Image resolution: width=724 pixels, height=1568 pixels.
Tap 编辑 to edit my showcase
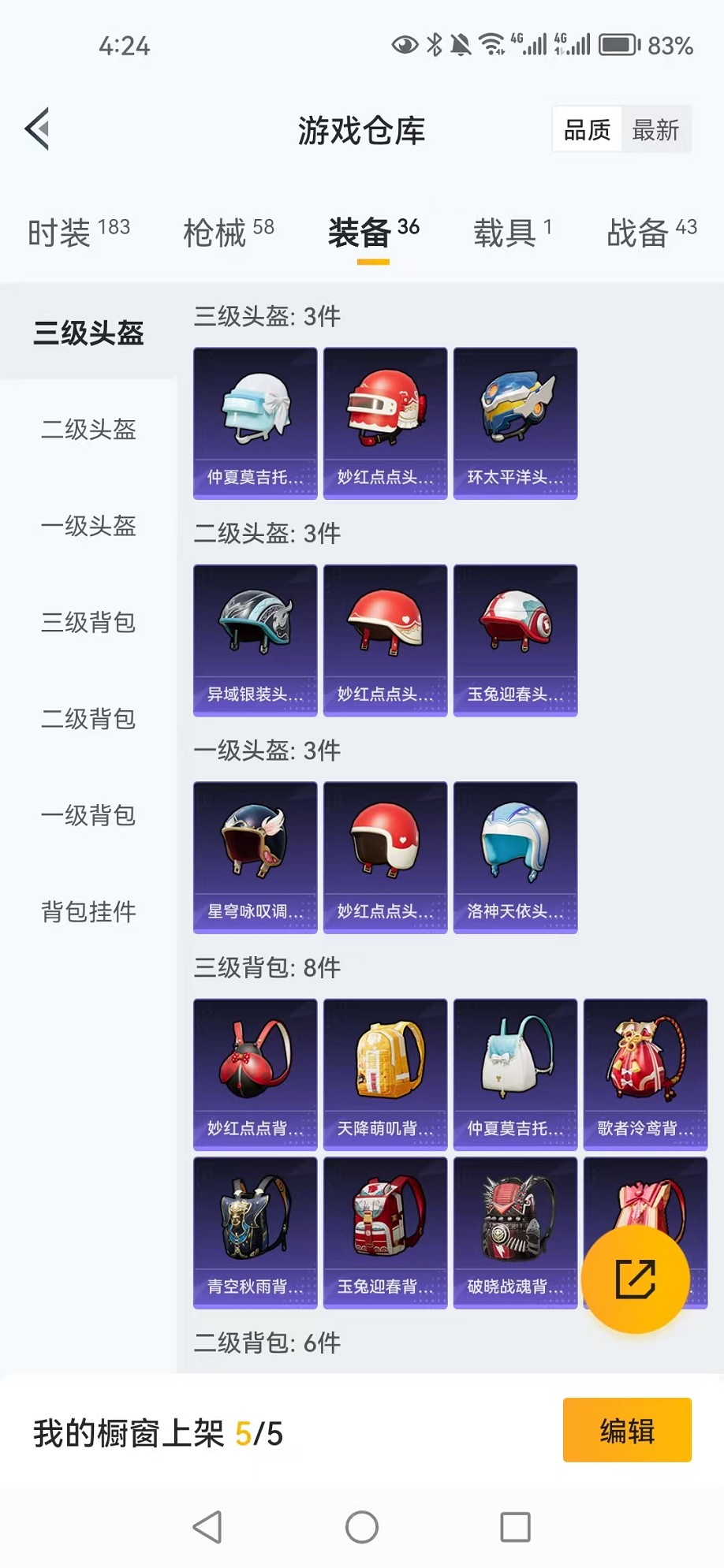coord(627,1430)
